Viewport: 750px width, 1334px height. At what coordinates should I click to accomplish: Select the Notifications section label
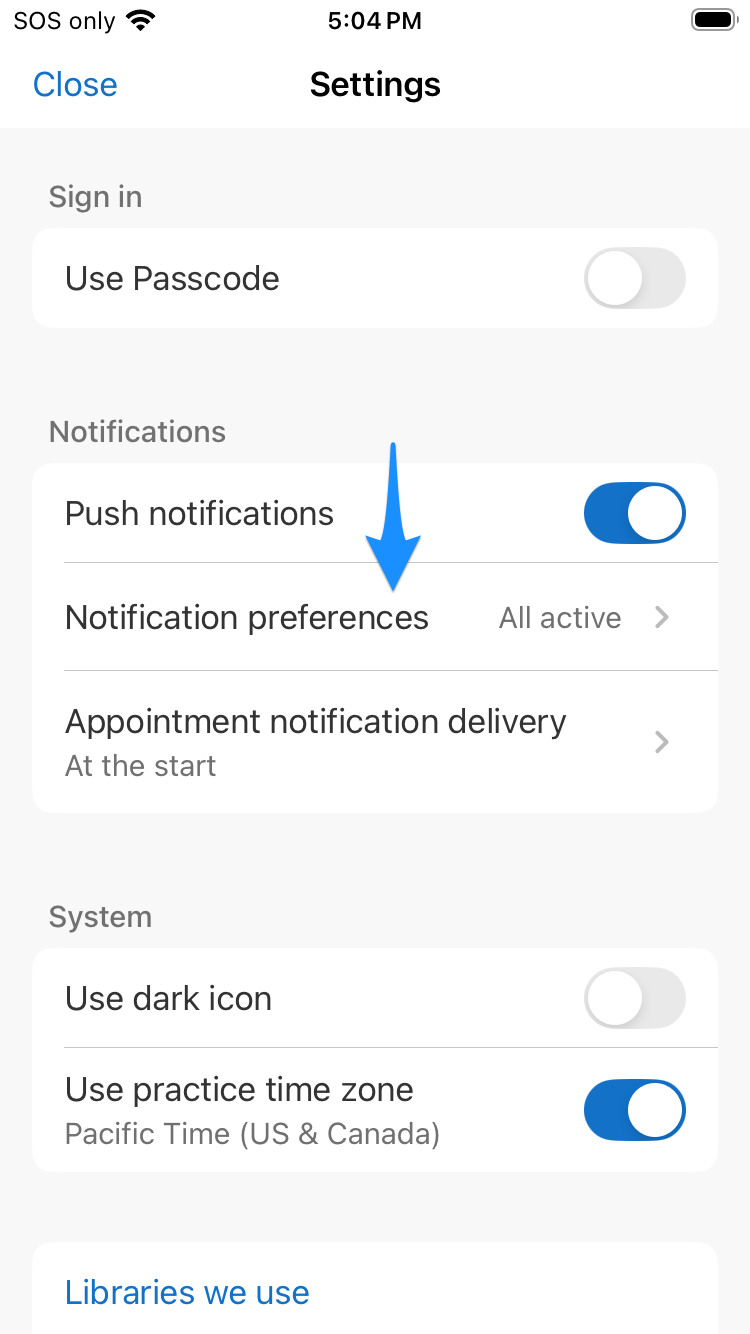(137, 432)
